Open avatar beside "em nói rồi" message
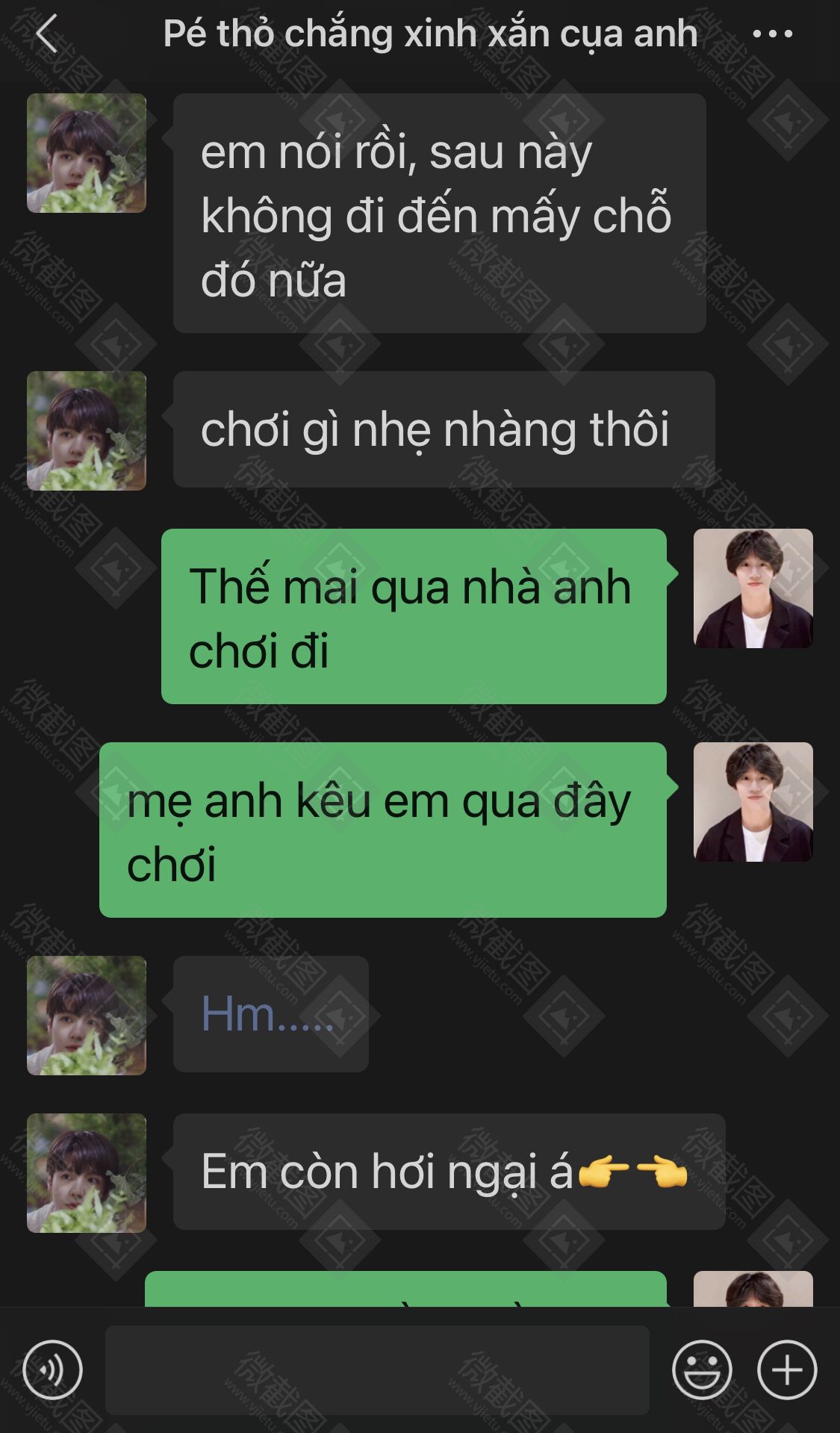The width and height of the screenshot is (840, 1433). click(x=87, y=153)
